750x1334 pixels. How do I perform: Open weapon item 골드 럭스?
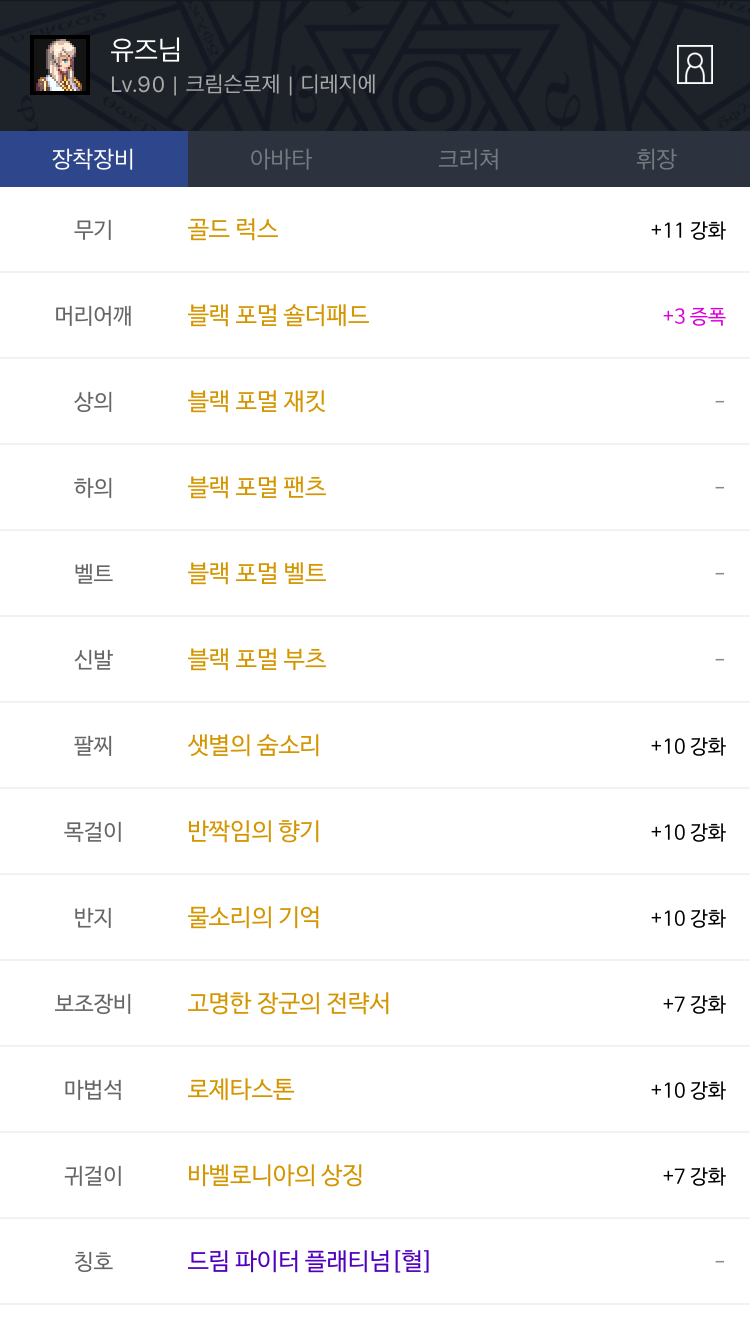tap(233, 229)
